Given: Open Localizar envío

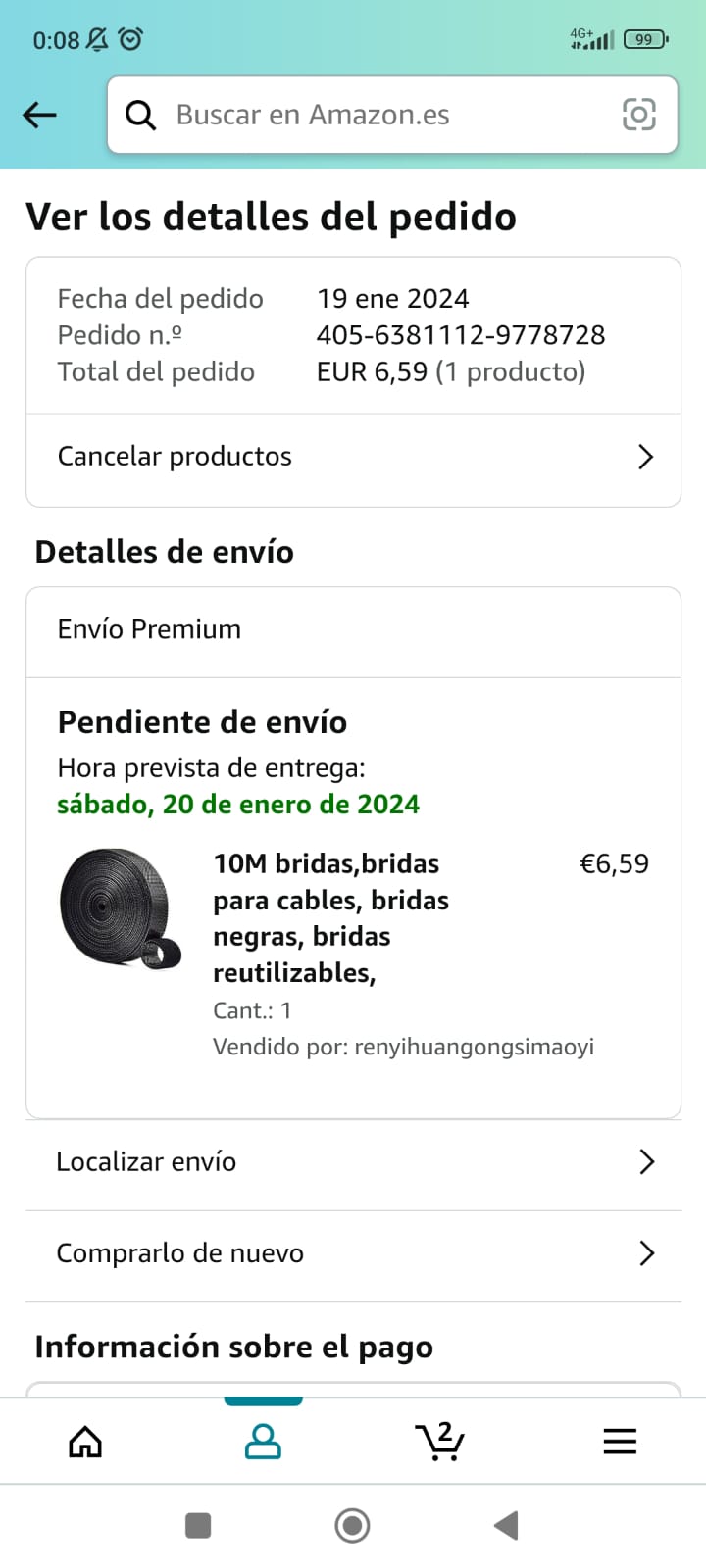Looking at the screenshot, I should coord(353,1162).
